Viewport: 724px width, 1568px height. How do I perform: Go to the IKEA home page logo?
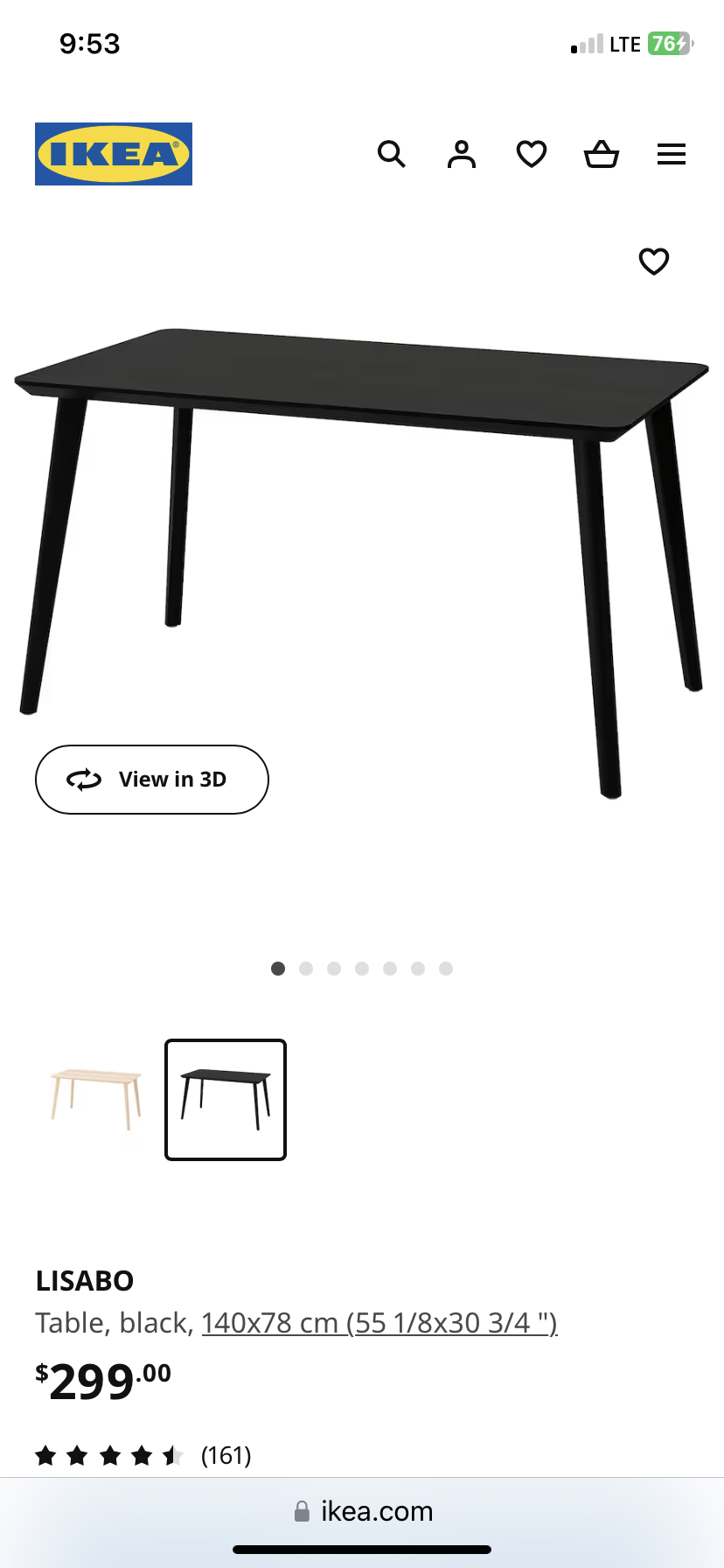114,154
